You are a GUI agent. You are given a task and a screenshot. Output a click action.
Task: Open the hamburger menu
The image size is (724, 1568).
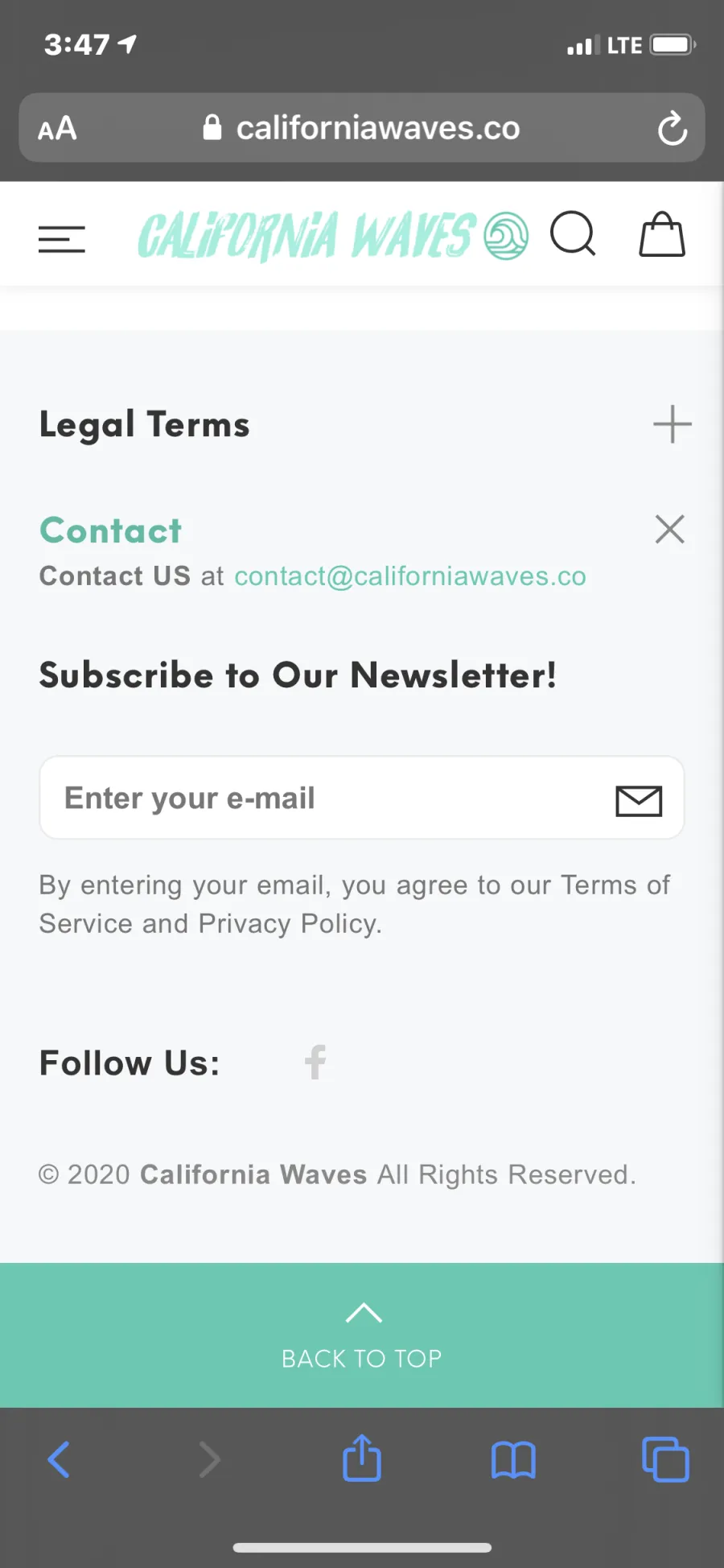tap(61, 239)
